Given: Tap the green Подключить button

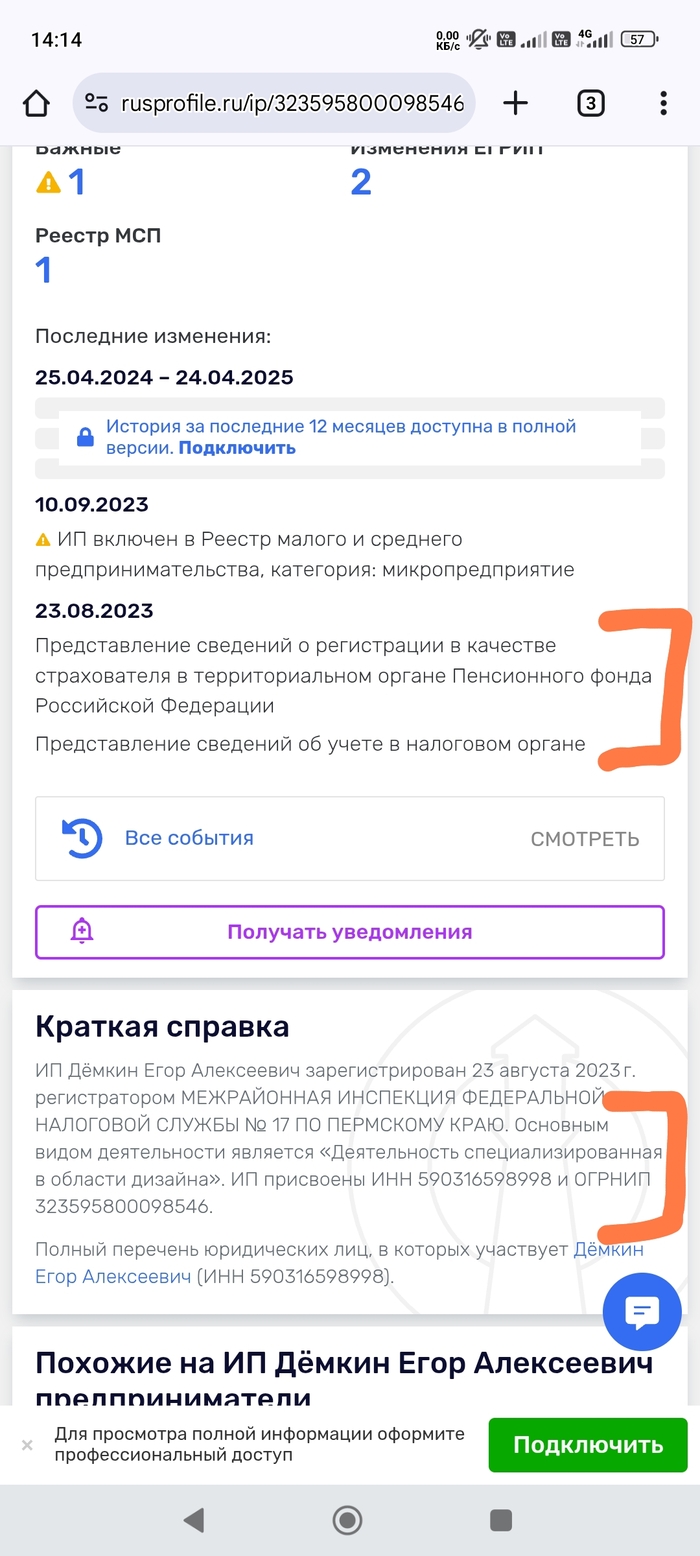Looking at the screenshot, I should 588,1444.
